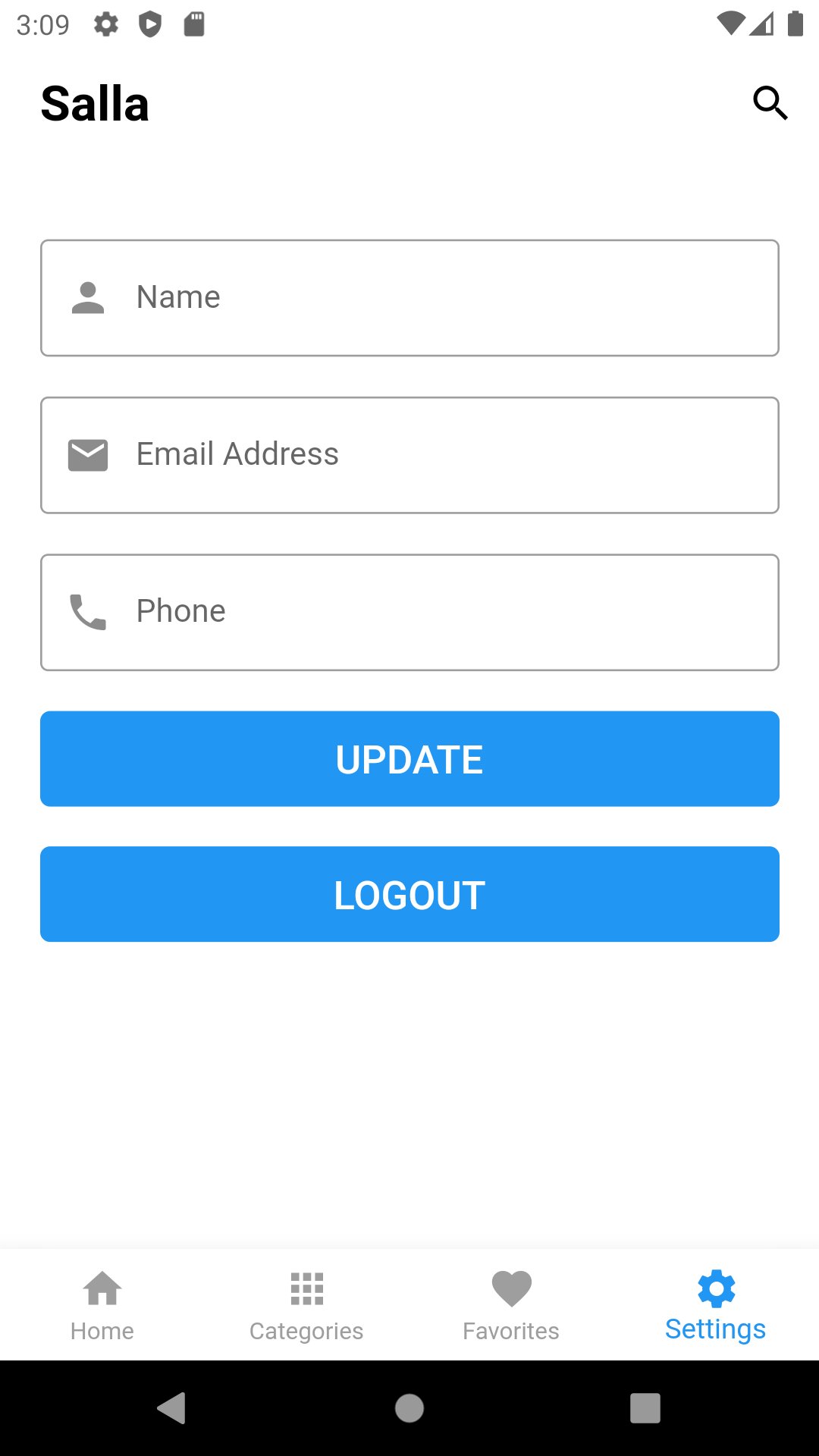Image resolution: width=819 pixels, height=1456 pixels.
Task: Click the person icon in the Name field
Action: click(87, 297)
